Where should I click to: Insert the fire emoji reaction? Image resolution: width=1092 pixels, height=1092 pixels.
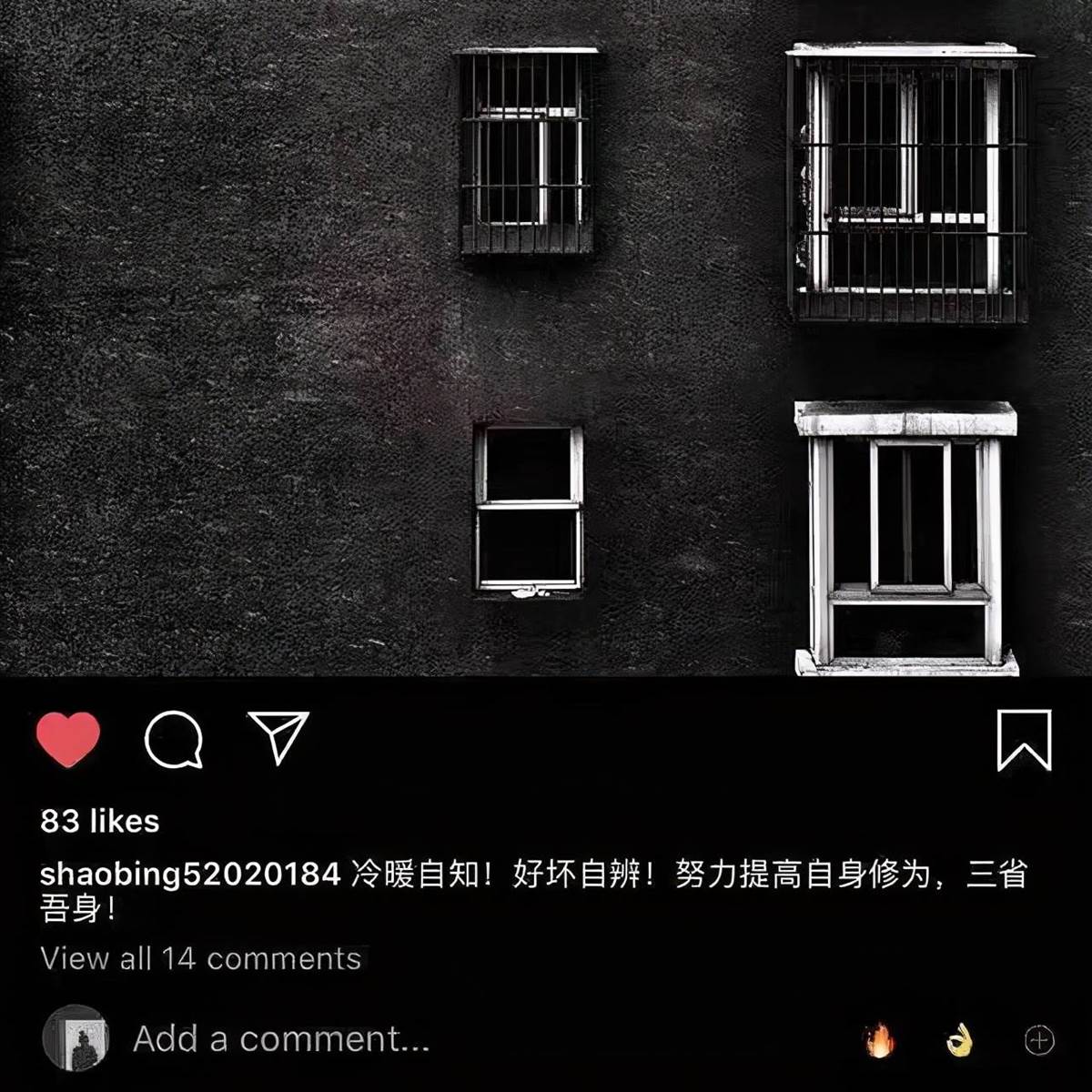(879, 1039)
